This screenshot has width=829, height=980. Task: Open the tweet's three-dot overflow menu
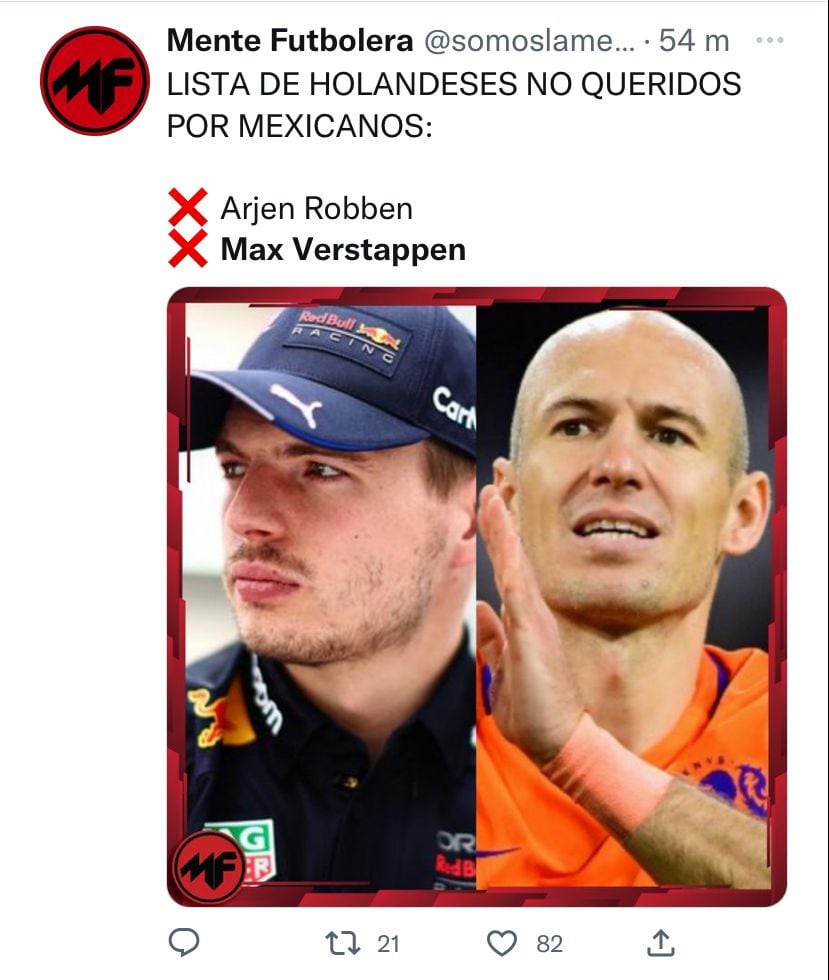pos(769,41)
